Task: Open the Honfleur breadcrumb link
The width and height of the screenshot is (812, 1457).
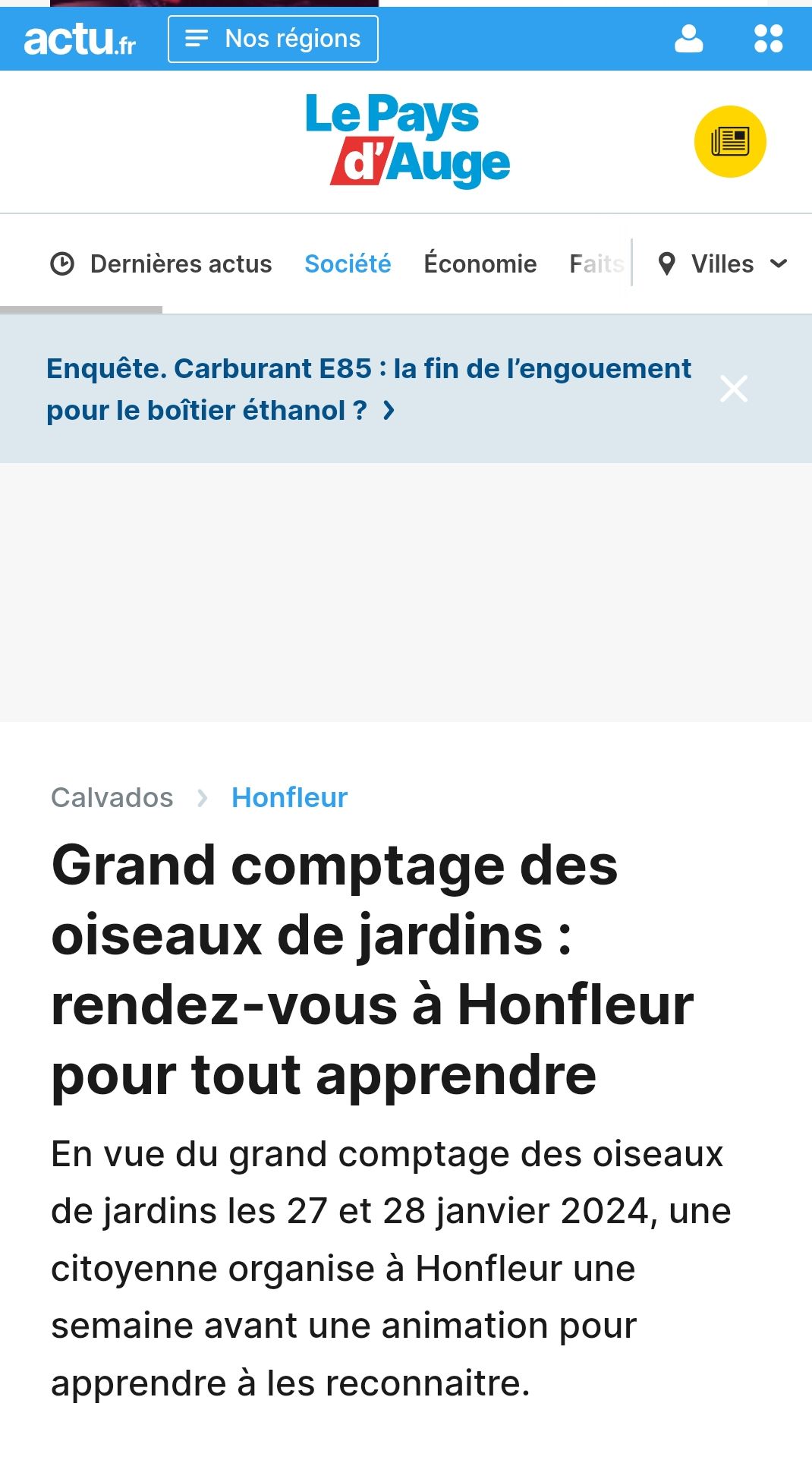Action: (x=289, y=798)
